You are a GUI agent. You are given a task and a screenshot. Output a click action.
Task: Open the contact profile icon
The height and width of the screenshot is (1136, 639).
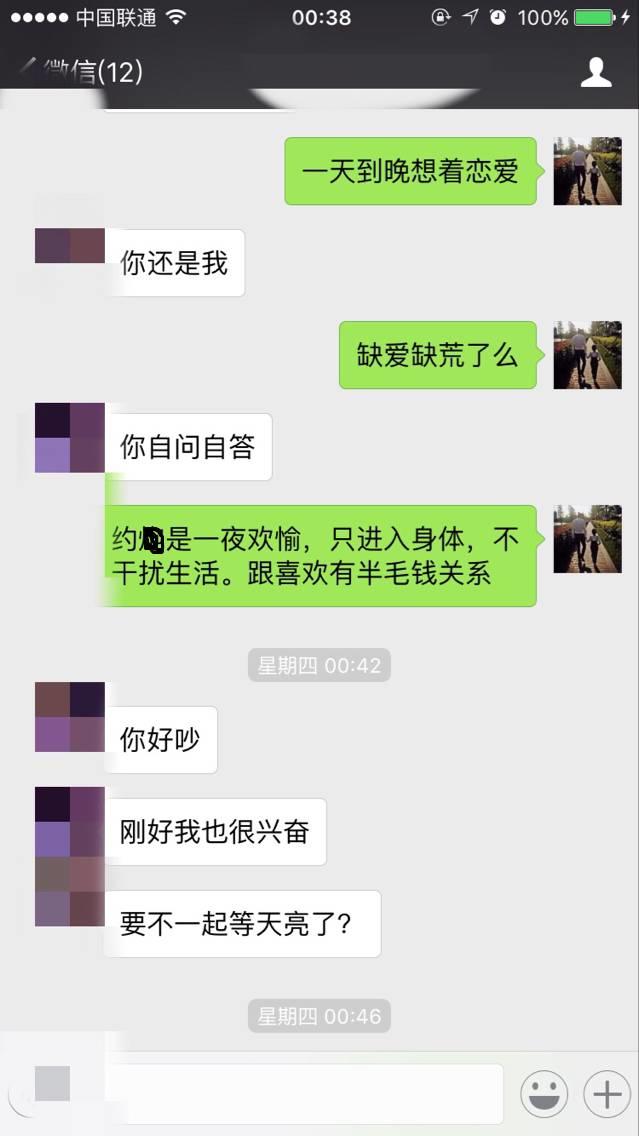(x=596, y=72)
